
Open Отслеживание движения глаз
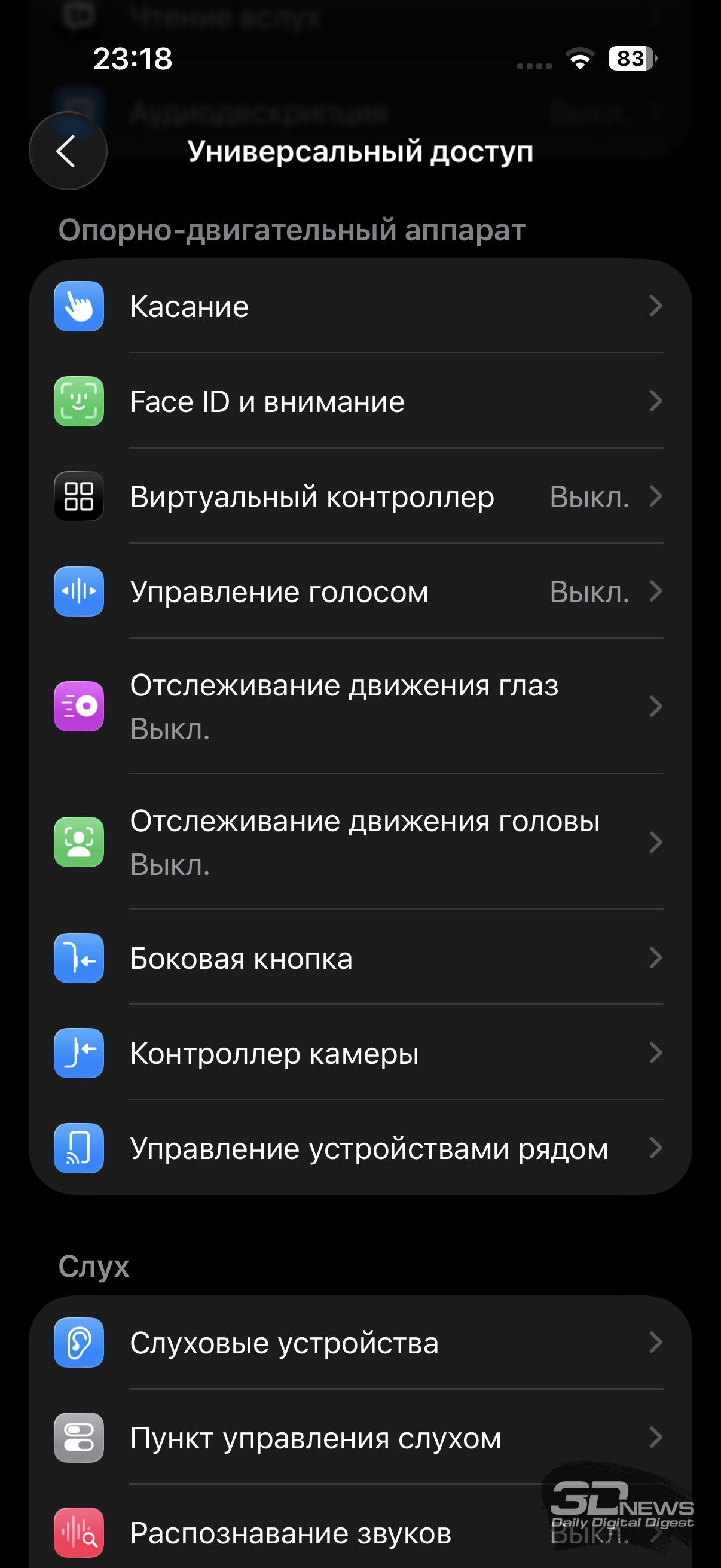pos(359,706)
